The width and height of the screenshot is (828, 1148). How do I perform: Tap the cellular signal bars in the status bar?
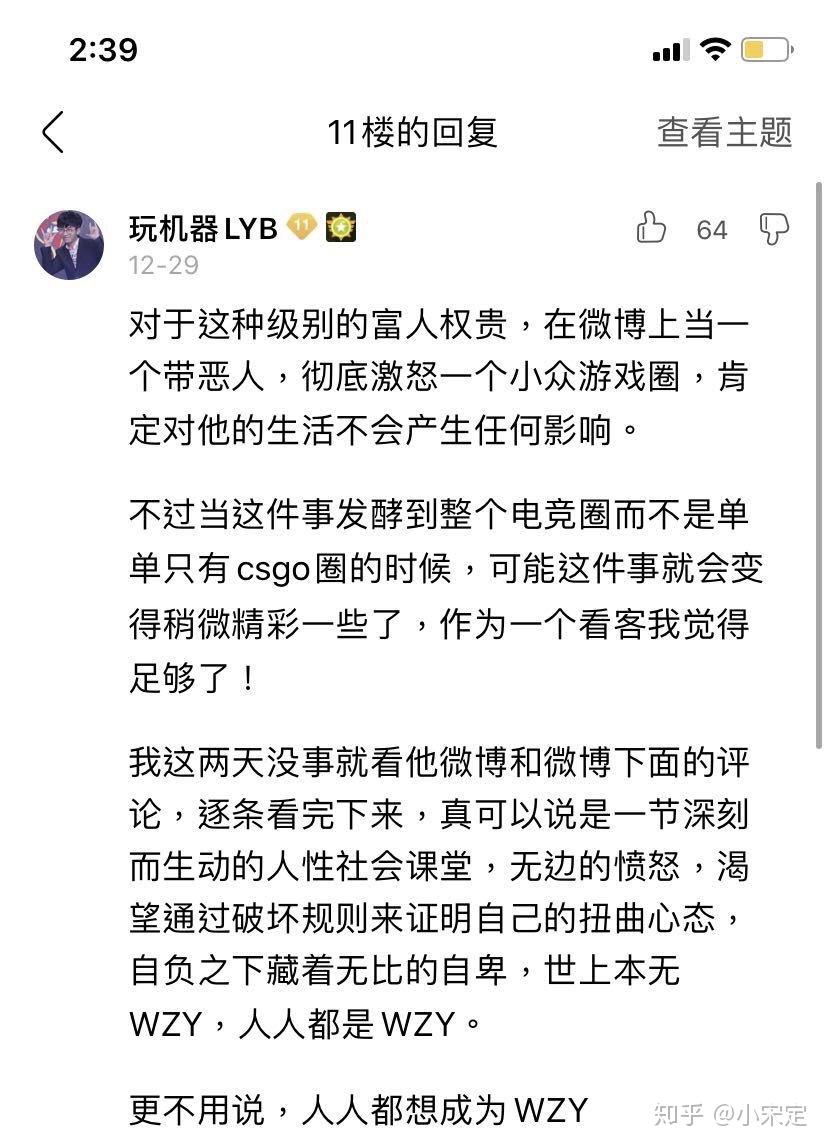pos(671,49)
